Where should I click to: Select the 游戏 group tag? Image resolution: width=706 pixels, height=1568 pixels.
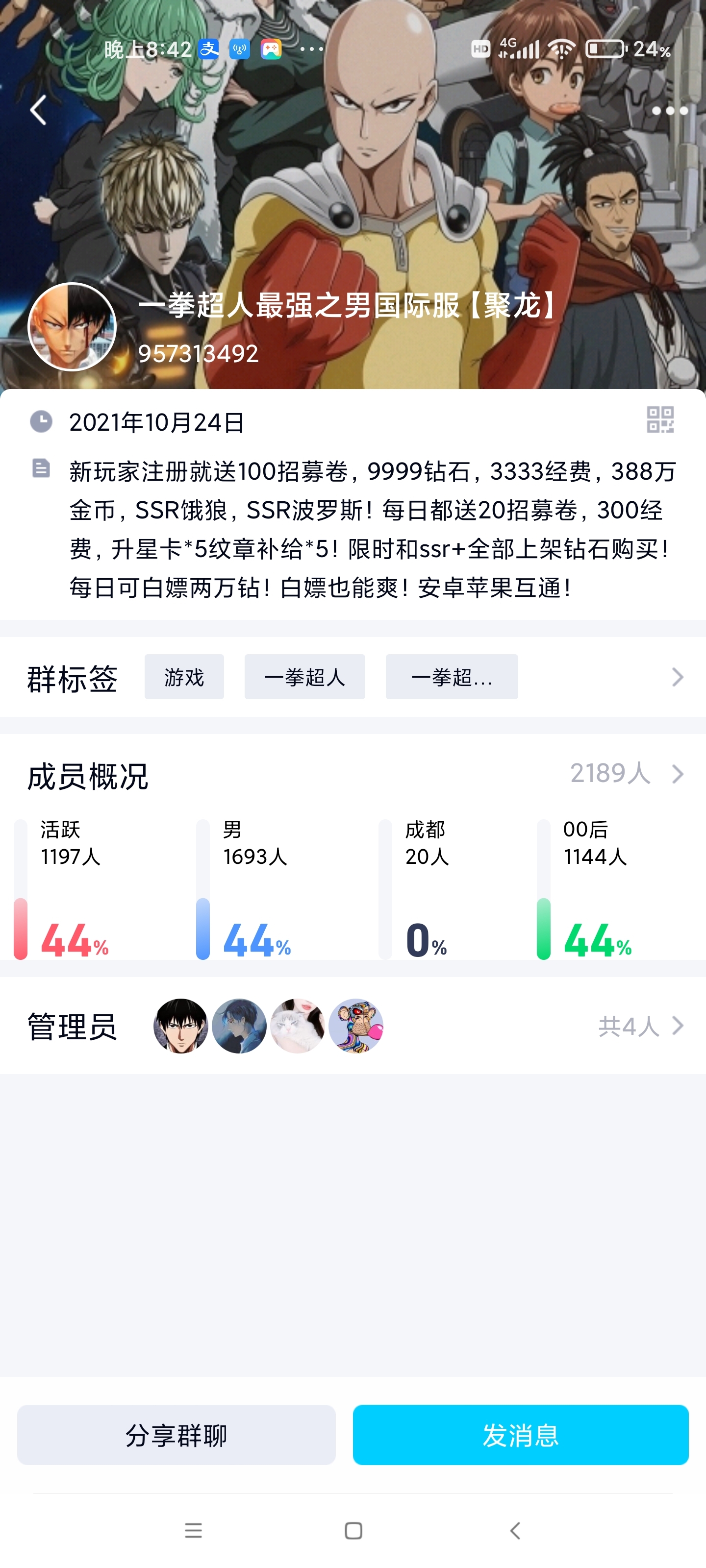(x=184, y=677)
